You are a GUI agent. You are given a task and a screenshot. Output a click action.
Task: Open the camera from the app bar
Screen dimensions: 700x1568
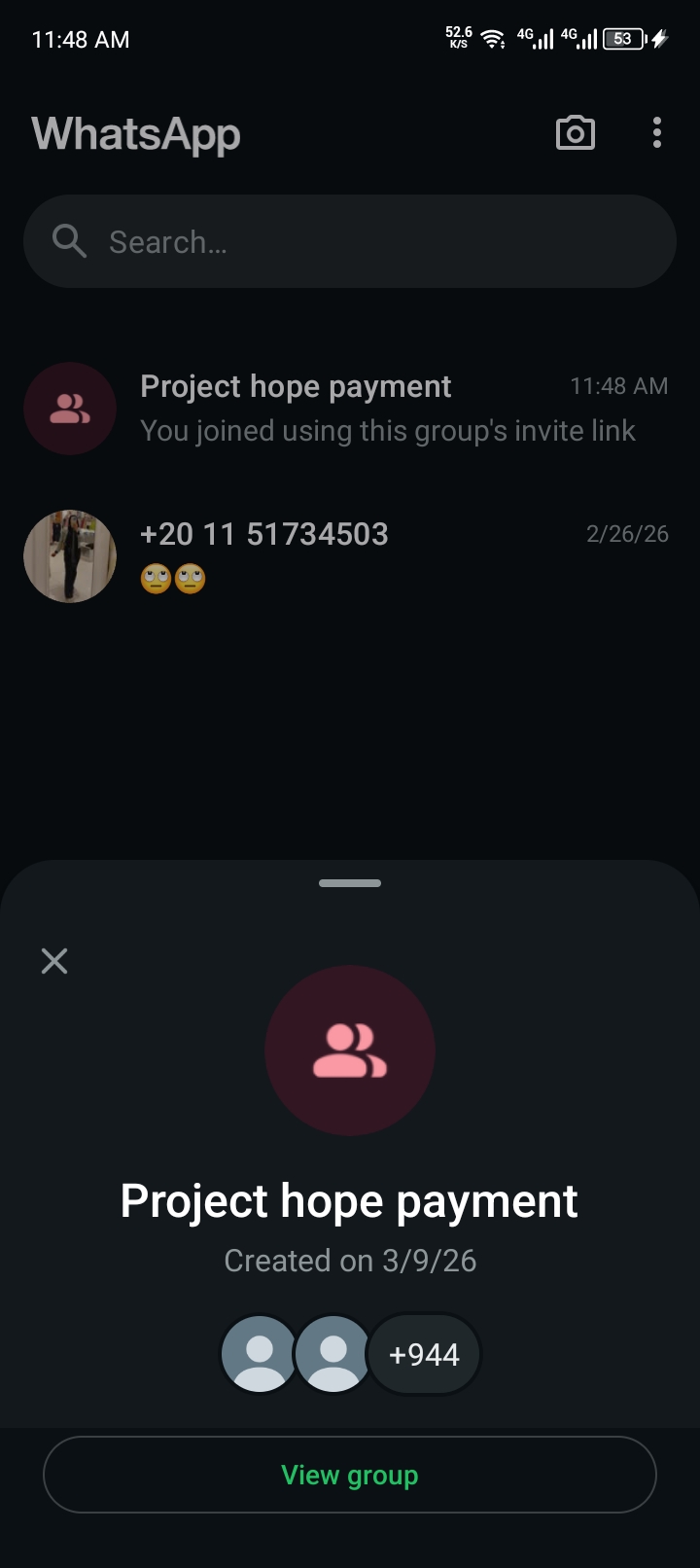(575, 133)
